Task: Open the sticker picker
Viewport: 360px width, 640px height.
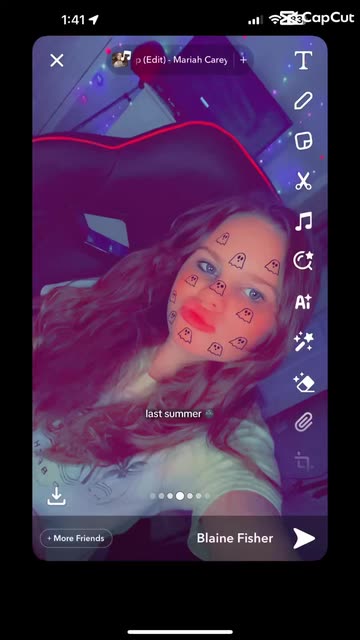Action: click(x=304, y=141)
